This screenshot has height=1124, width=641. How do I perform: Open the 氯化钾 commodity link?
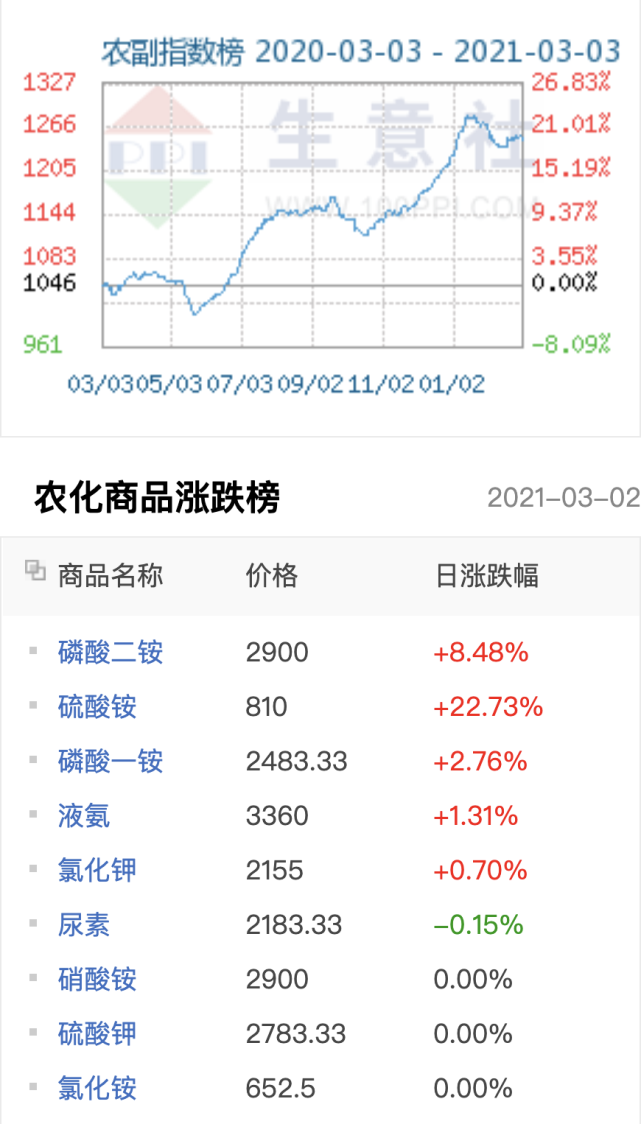click(97, 870)
